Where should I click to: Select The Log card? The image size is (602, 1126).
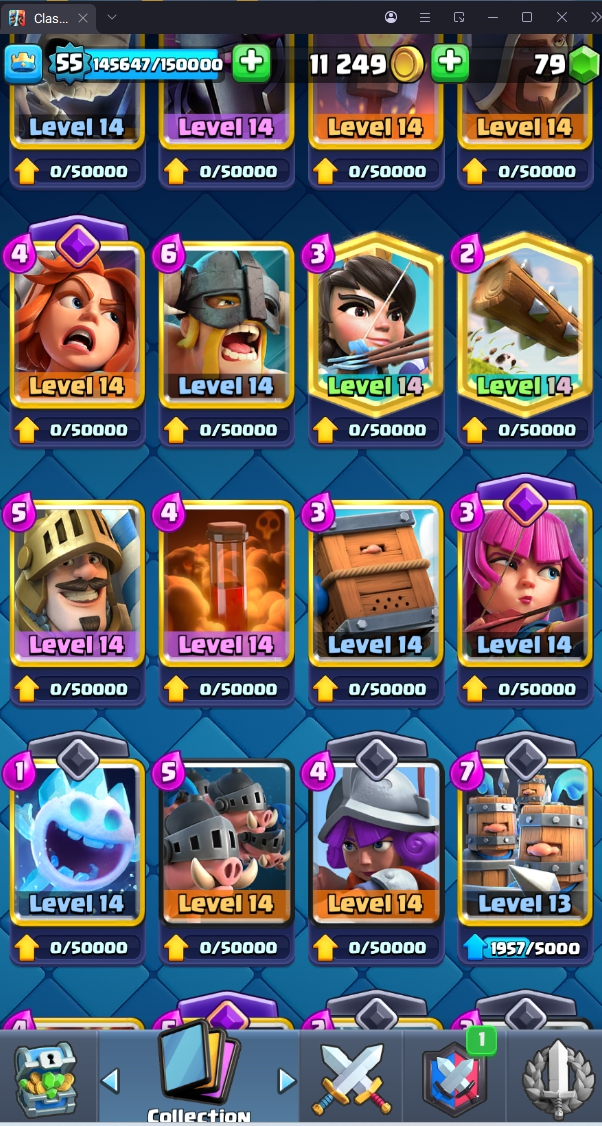(524, 322)
